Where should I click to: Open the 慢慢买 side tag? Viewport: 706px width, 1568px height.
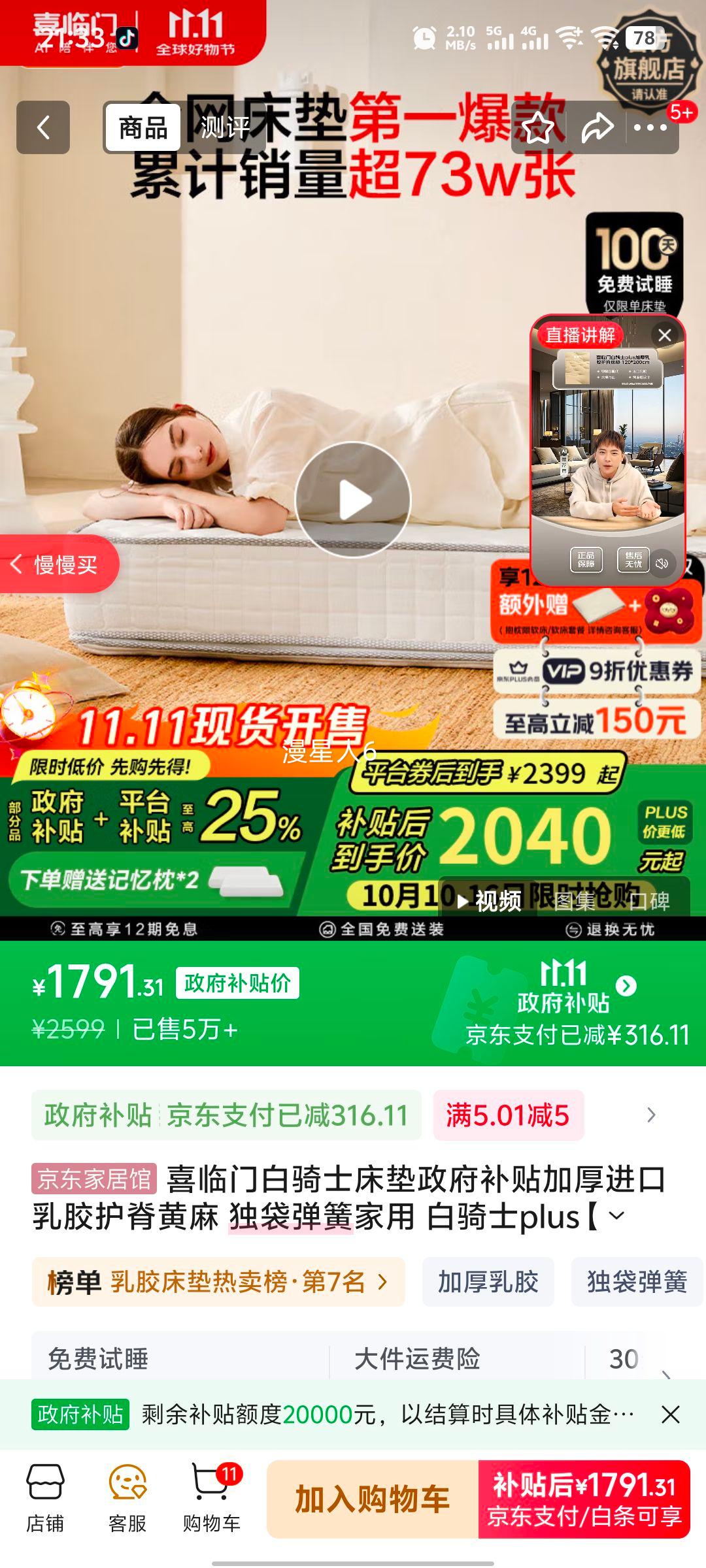(x=59, y=564)
